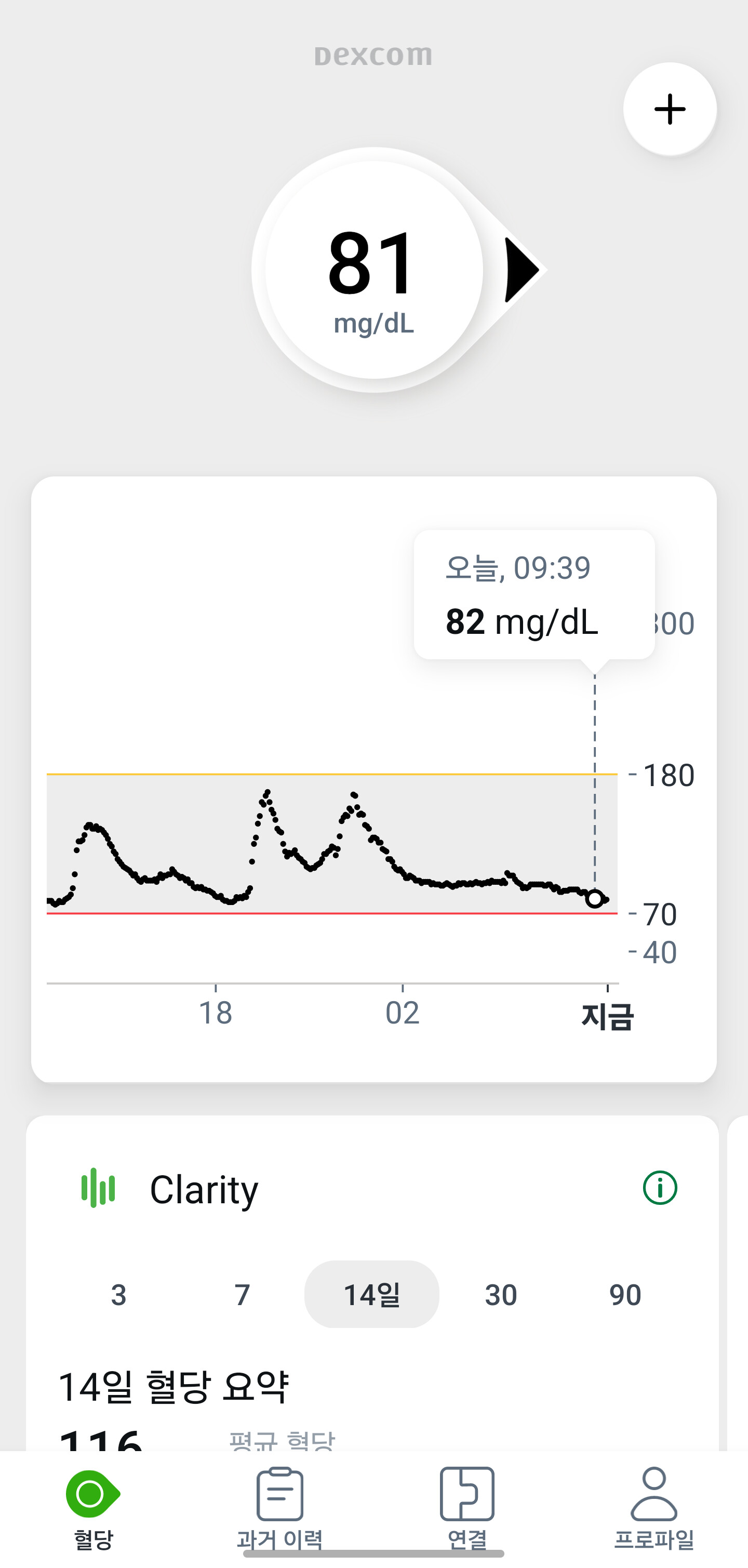Switch Clarity summary to 7 days

[x=242, y=1295]
